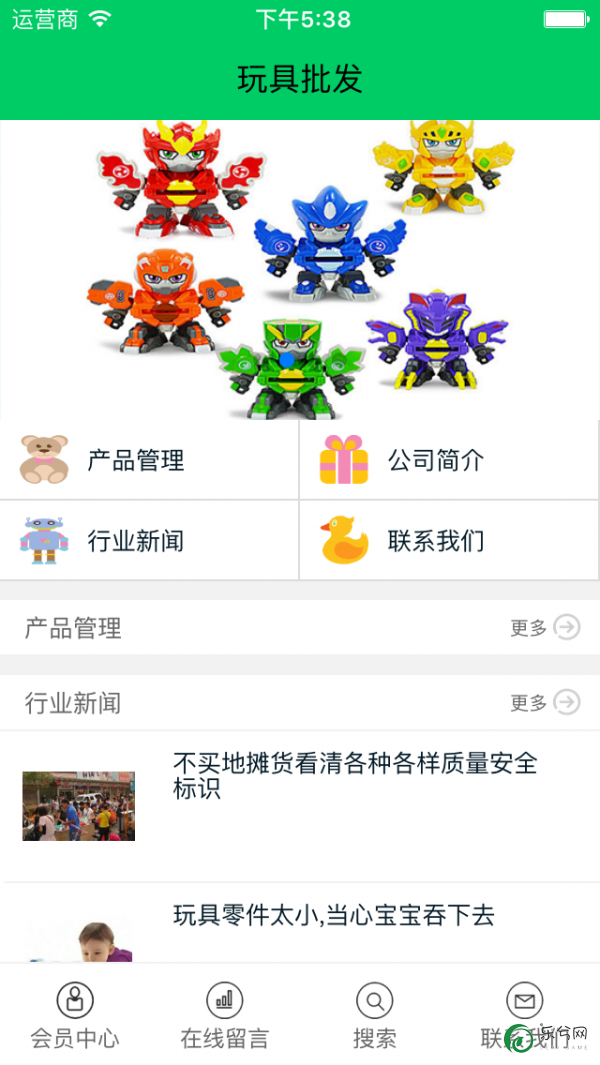Open the 联系我们 duck shortcut

pyautogui.click(x=450, y=541)
